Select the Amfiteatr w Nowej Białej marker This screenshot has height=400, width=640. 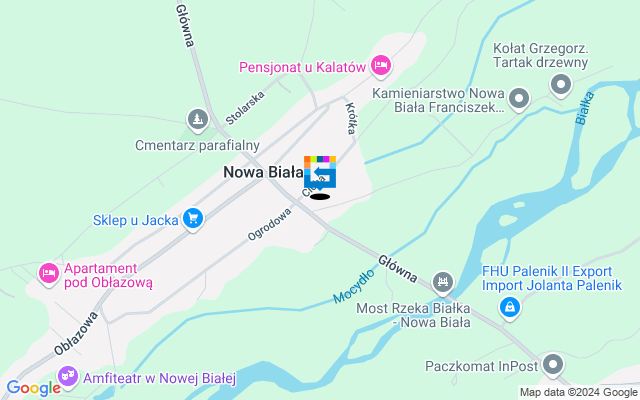pos(68,377)
